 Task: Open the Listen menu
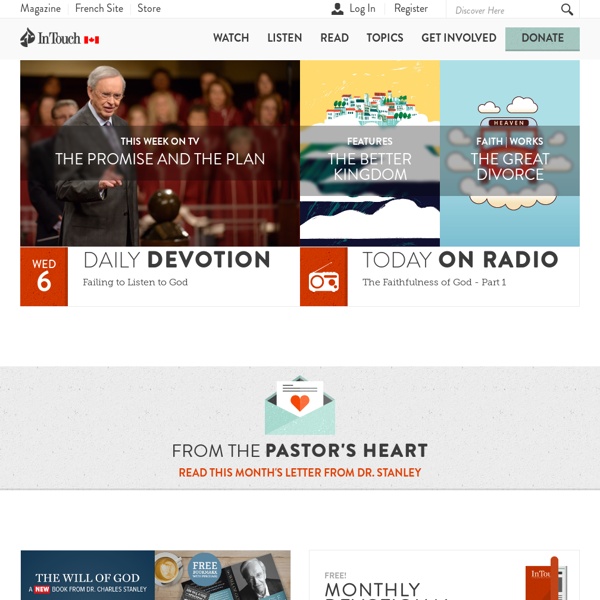[284, 39]
